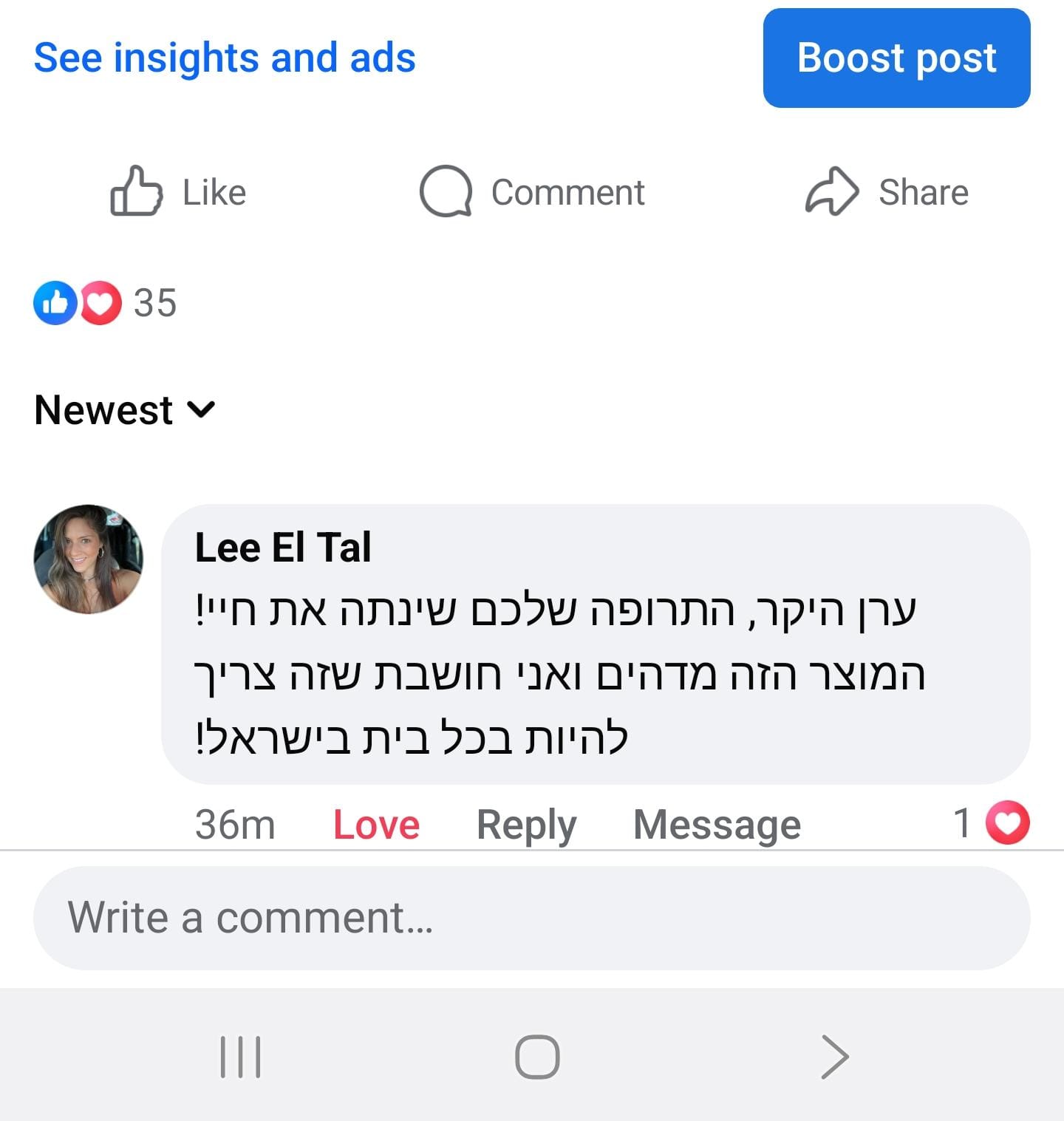Toggle Love on Lee El Tal's comment
The width and height of the screenshot is (1064, 1121).
point(376,824)
